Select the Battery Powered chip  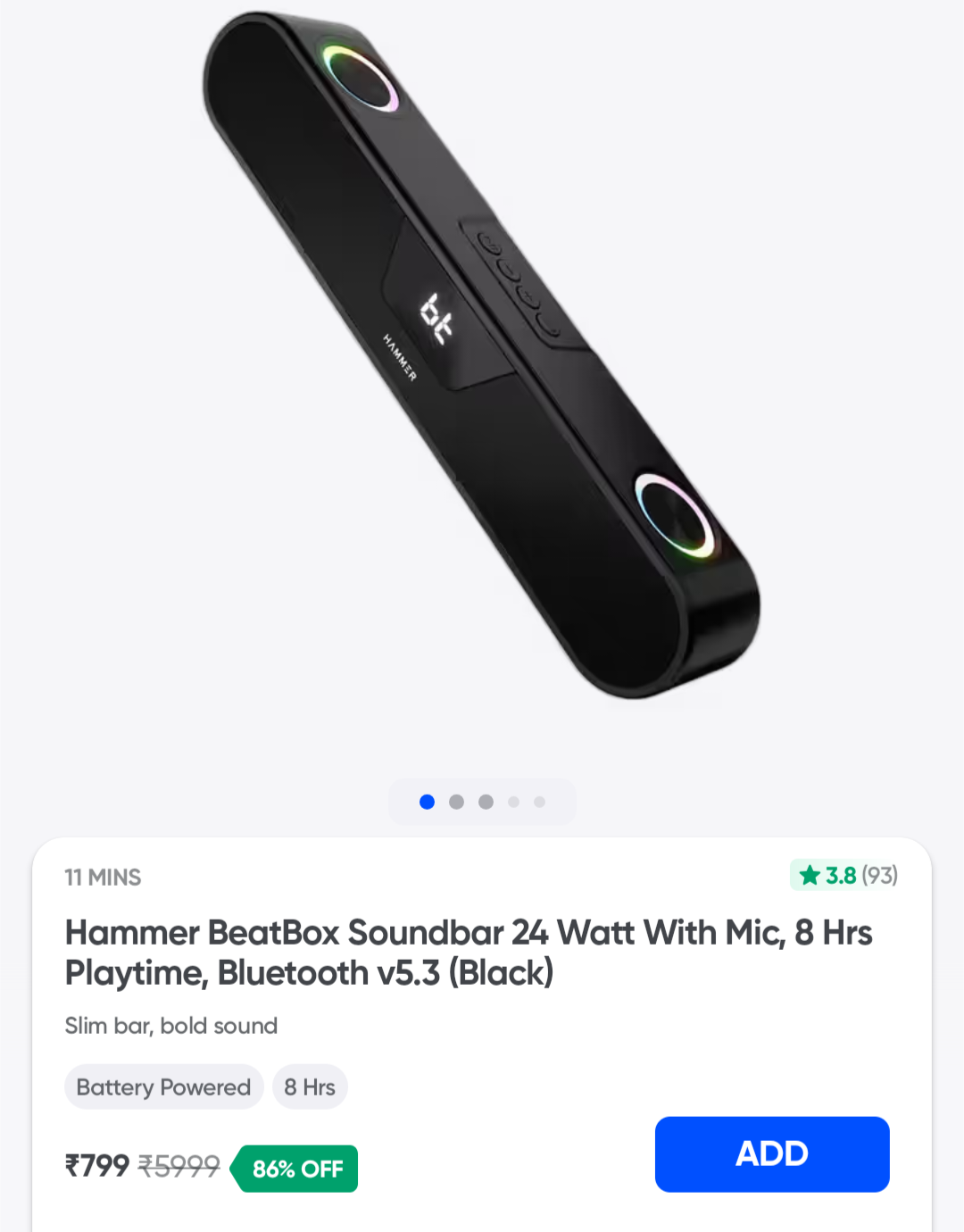coord(163,1086)
